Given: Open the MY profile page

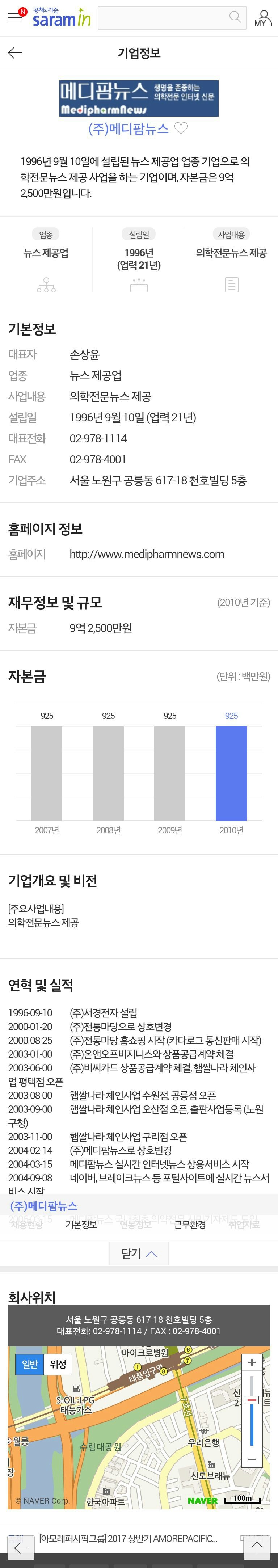Looking at the screenshot, I should pyautogui.click(x=263, y=18).
